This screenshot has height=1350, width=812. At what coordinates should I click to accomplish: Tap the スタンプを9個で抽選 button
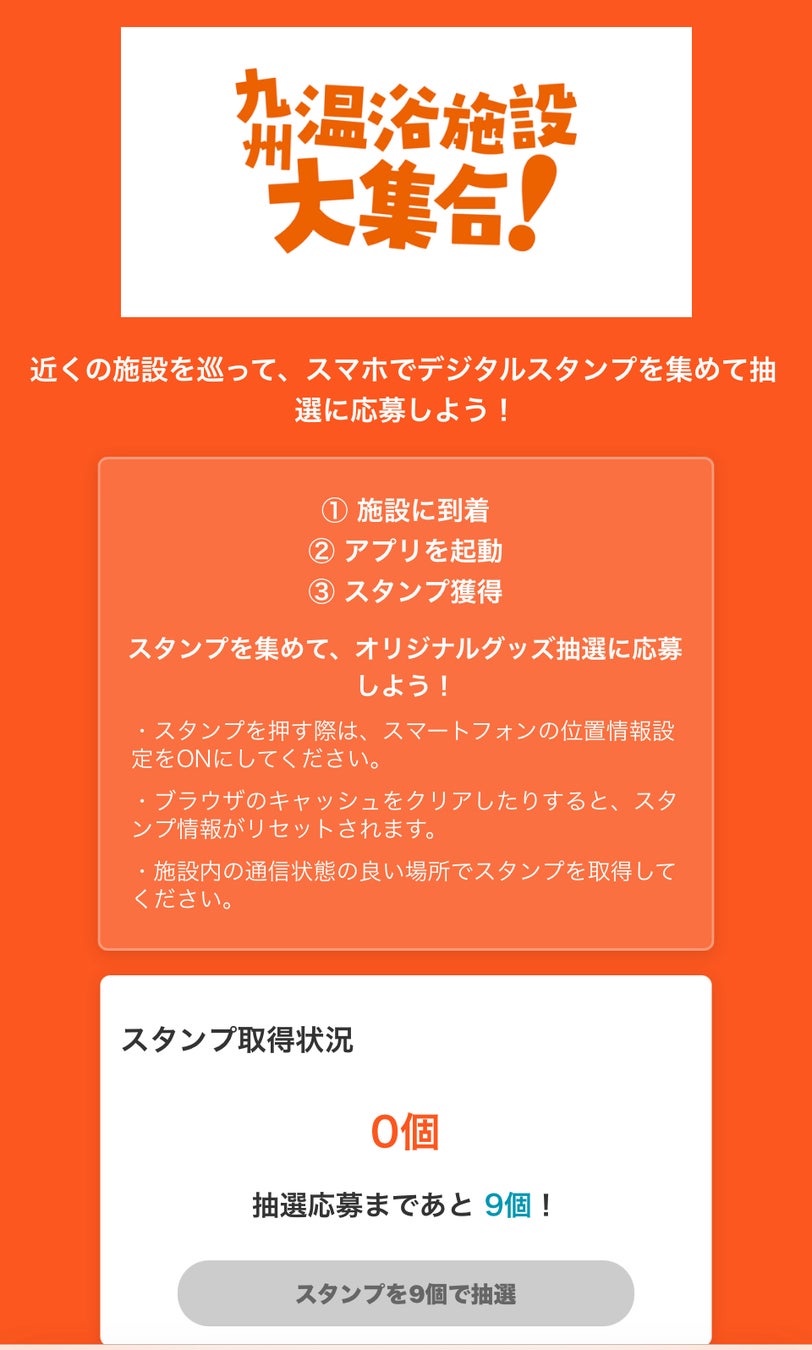point(406,1293)
